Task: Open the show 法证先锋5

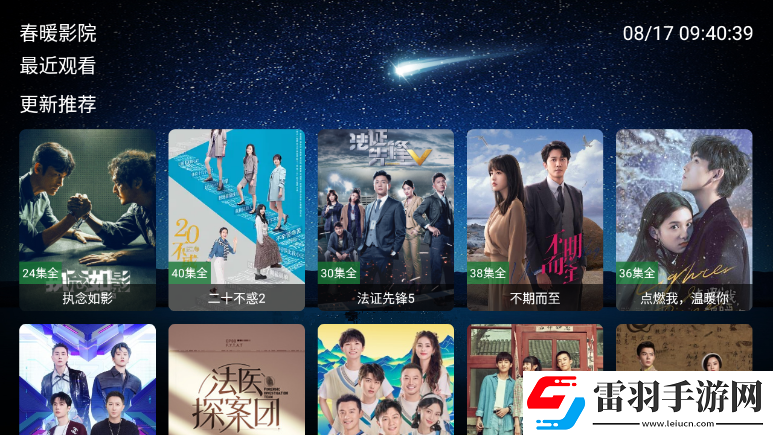Action: click(x=386, y=220)
